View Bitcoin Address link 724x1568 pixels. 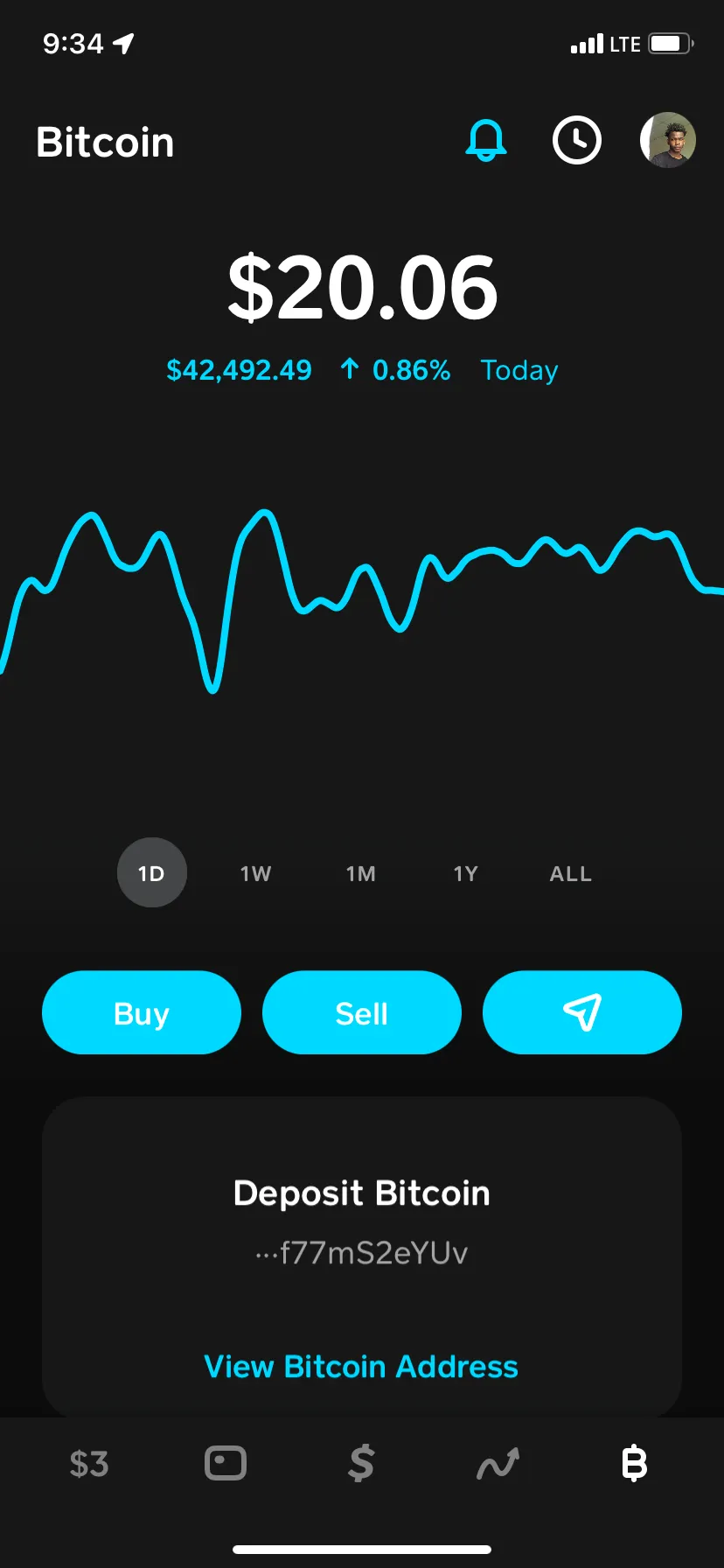[361, 1367]
